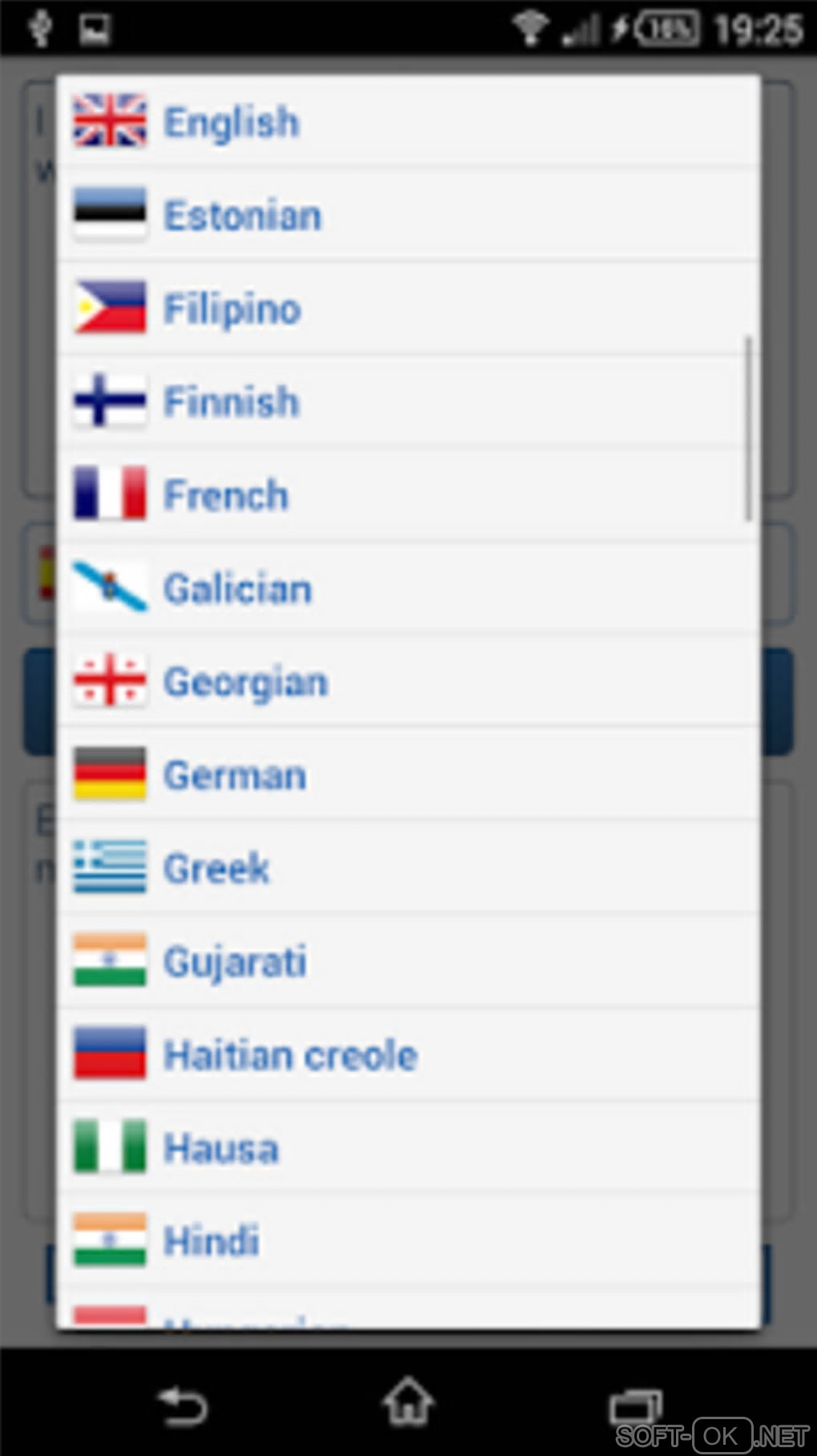Pick Filipino in the language list
817x1456 pixels.
pos(231,309)
